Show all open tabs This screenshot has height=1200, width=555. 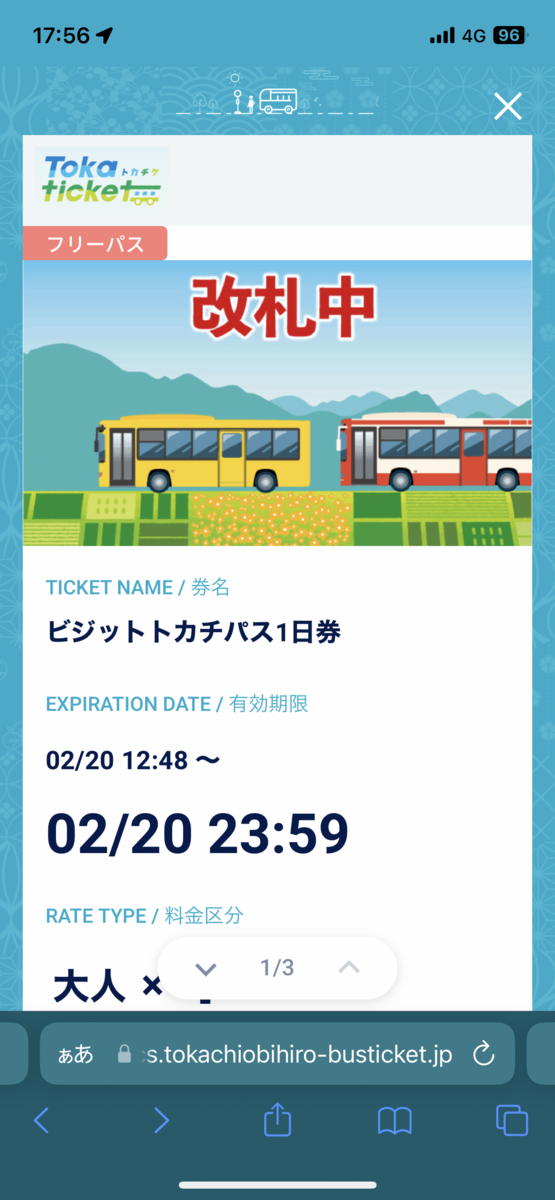click(x=512, y=1120)
